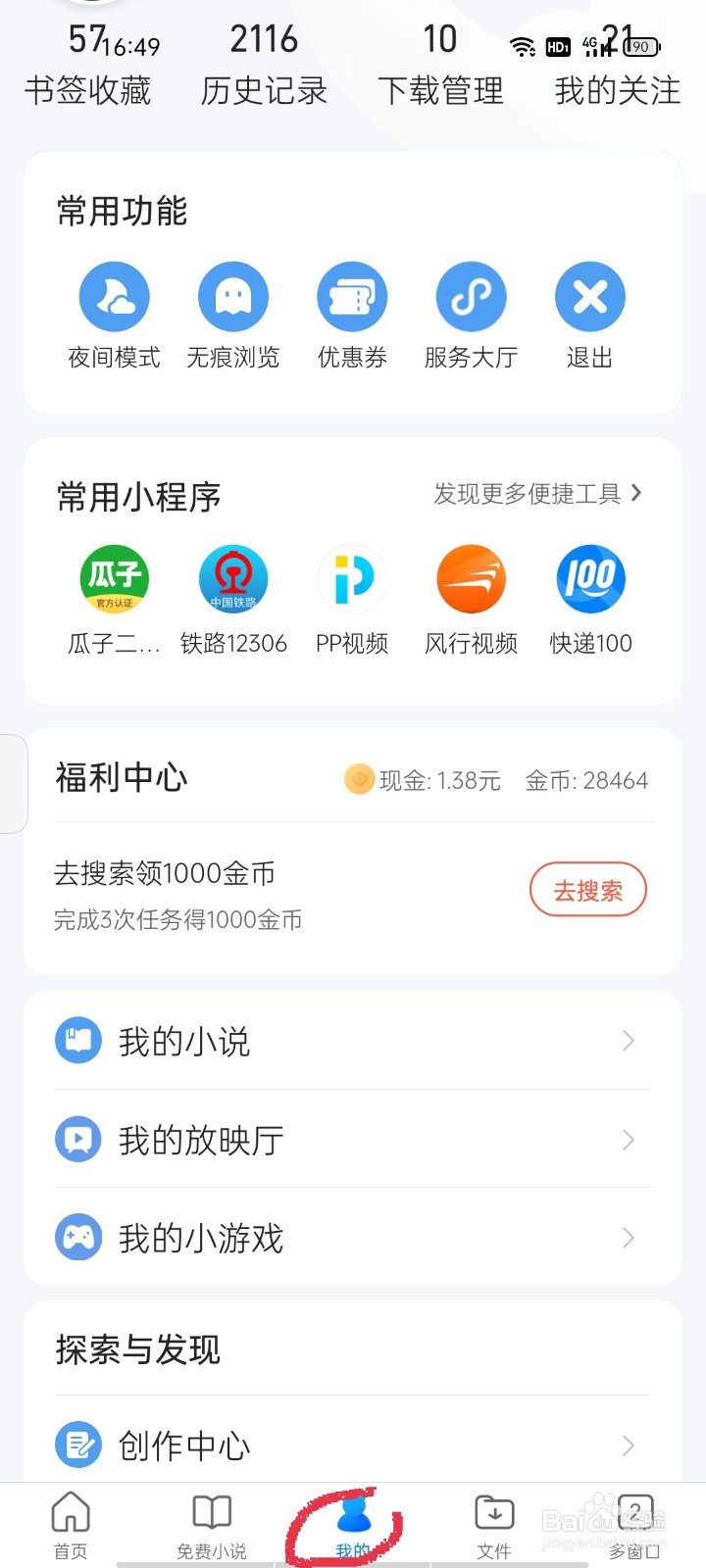This screenshot has width=706, height=1568.
Task: Open 我的小说 row
Action: 353,1041
